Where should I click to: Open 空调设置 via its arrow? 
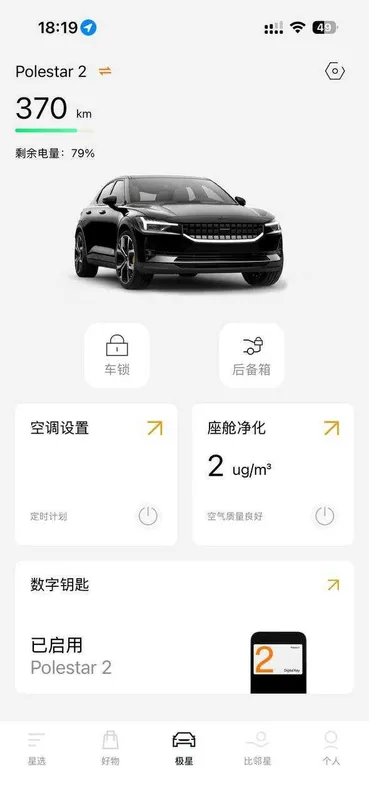(x=155, y=428)
